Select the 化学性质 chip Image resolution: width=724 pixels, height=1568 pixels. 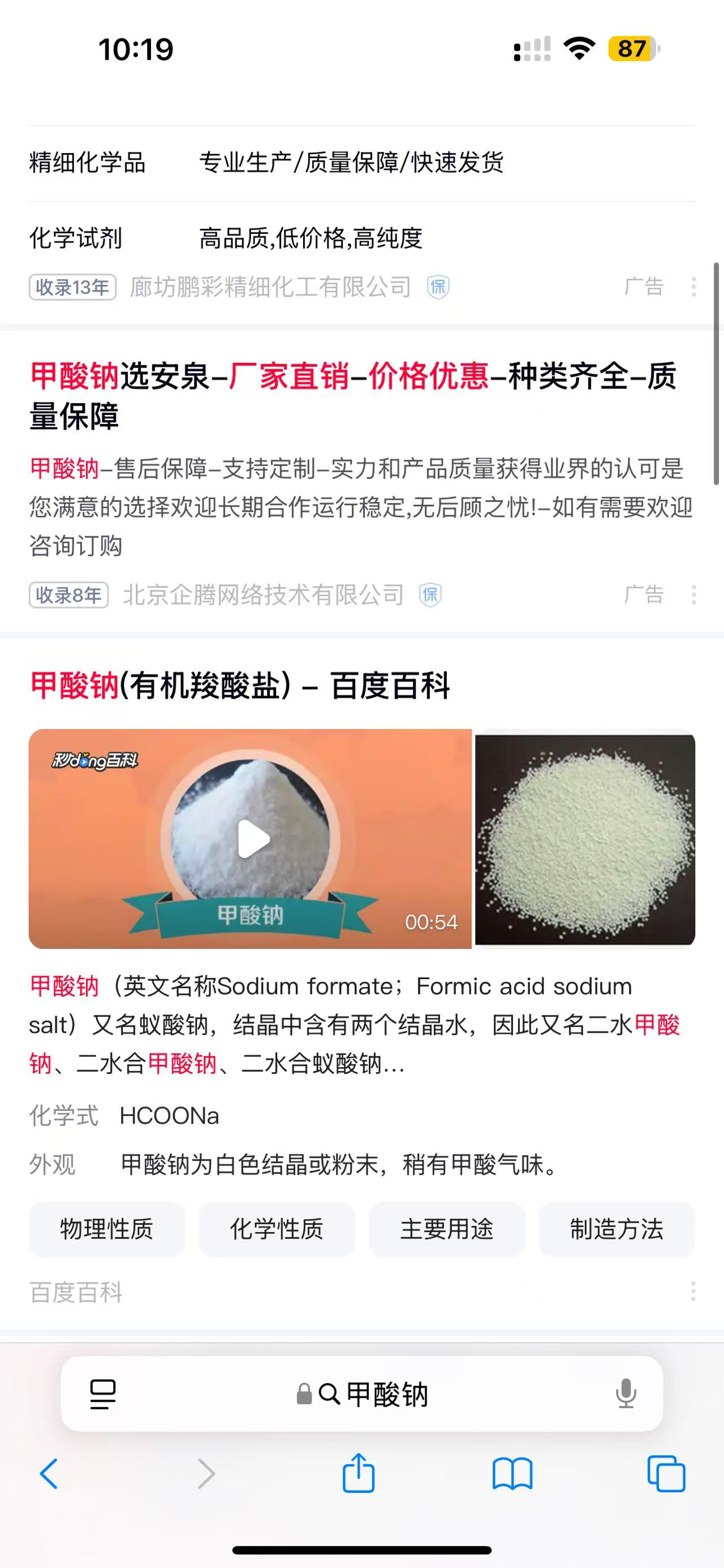click(277, 1229)
